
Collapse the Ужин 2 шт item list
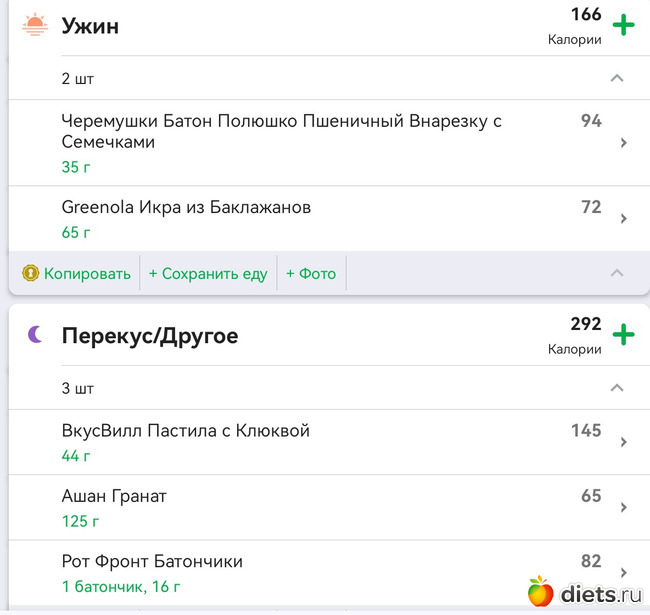click(617, 78)
